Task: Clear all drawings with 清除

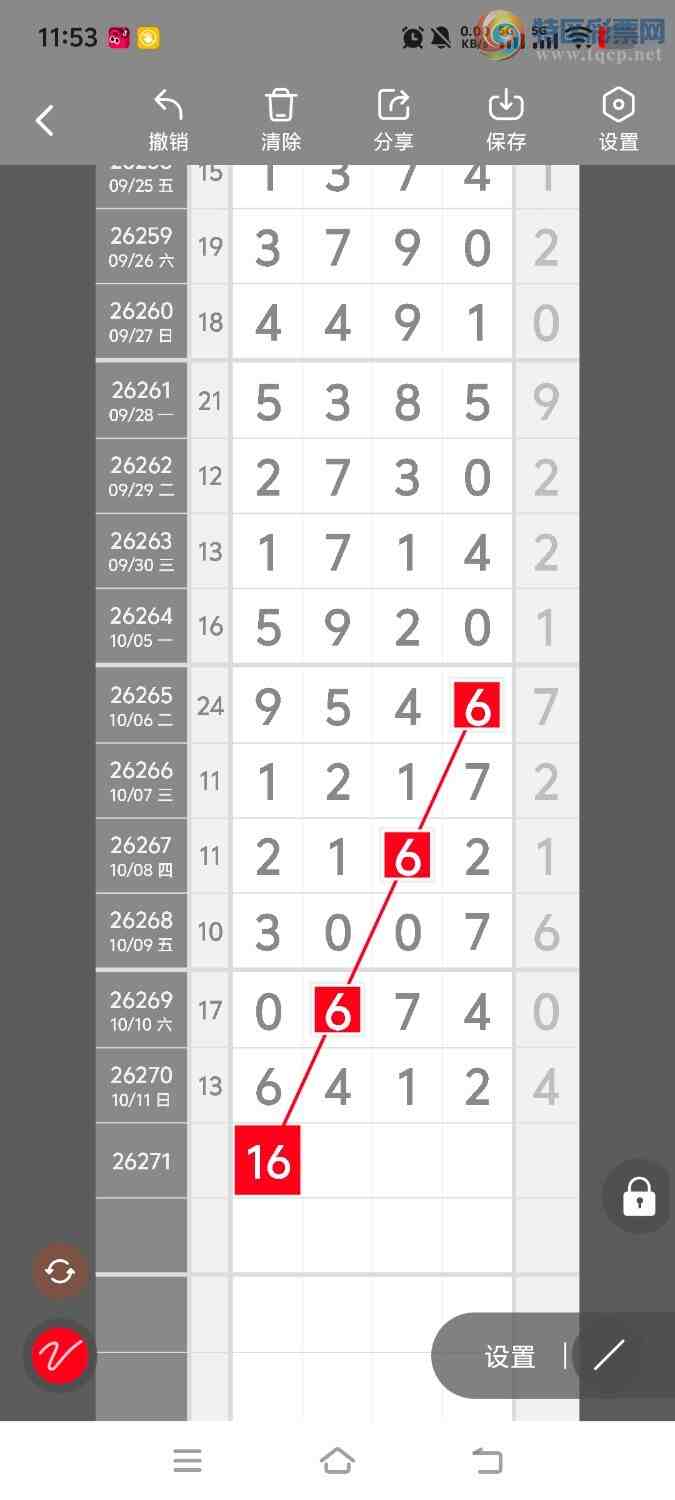Action: 281,121
